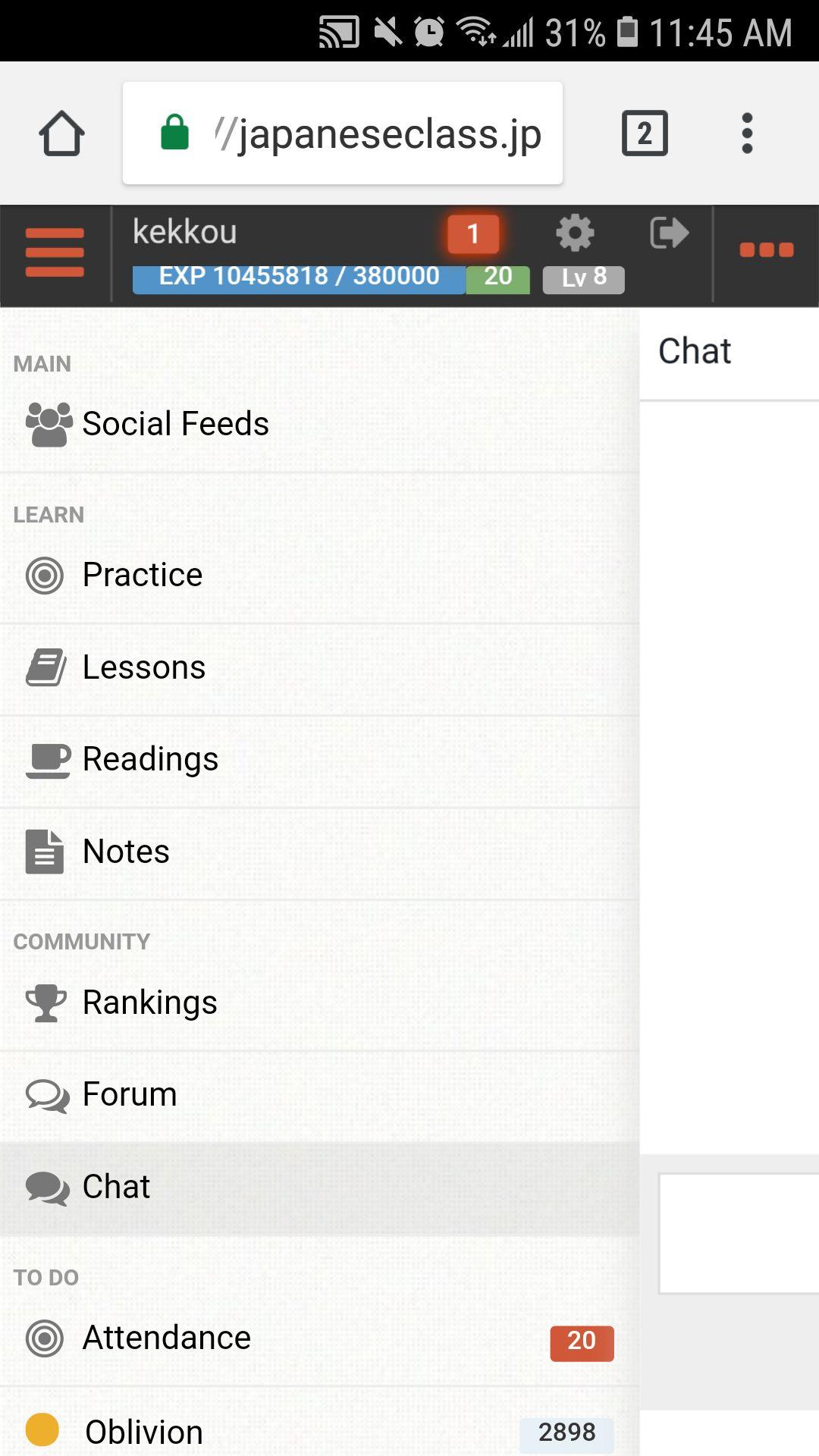Go to the browser home page
The image size is (819, 1456).
(61, 133)
